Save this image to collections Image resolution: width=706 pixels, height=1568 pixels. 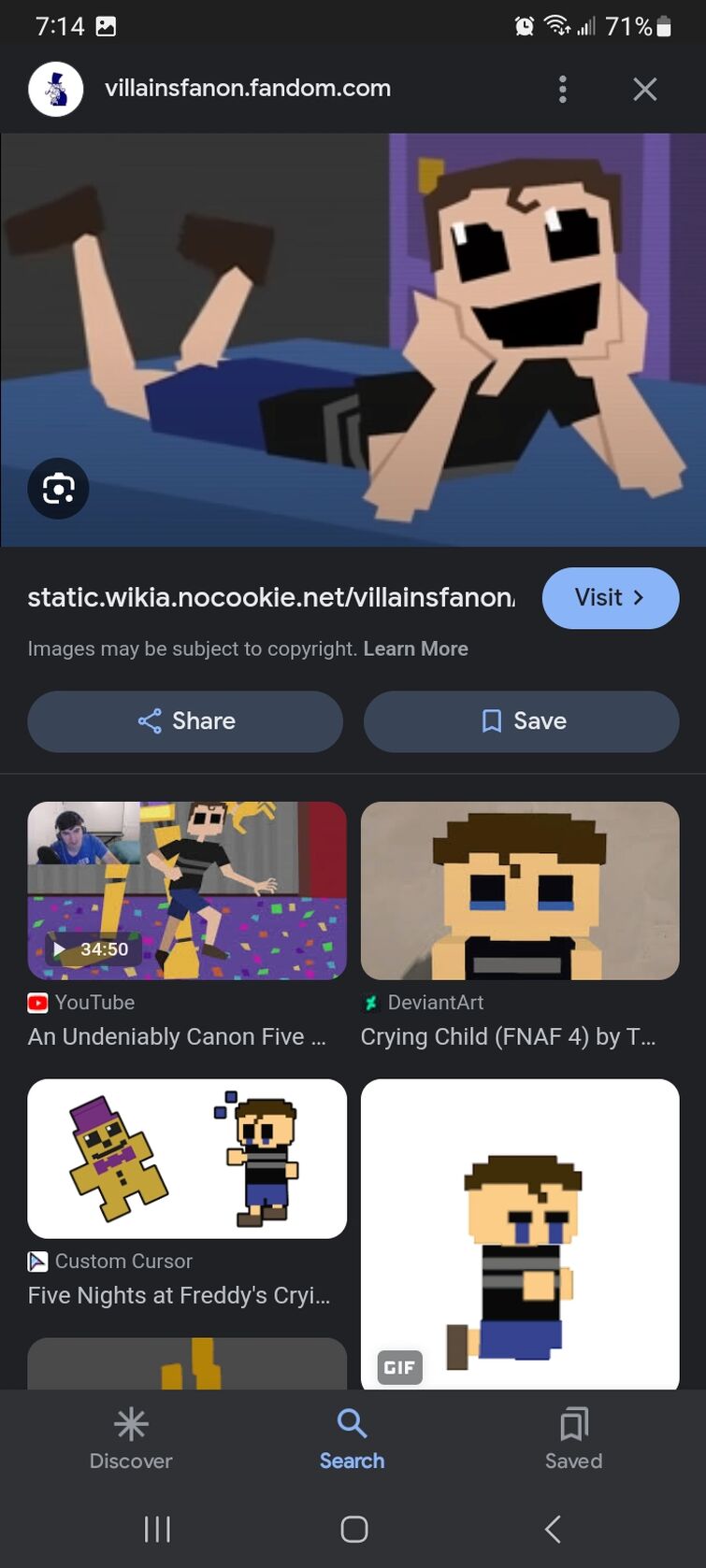click(521, 720)
